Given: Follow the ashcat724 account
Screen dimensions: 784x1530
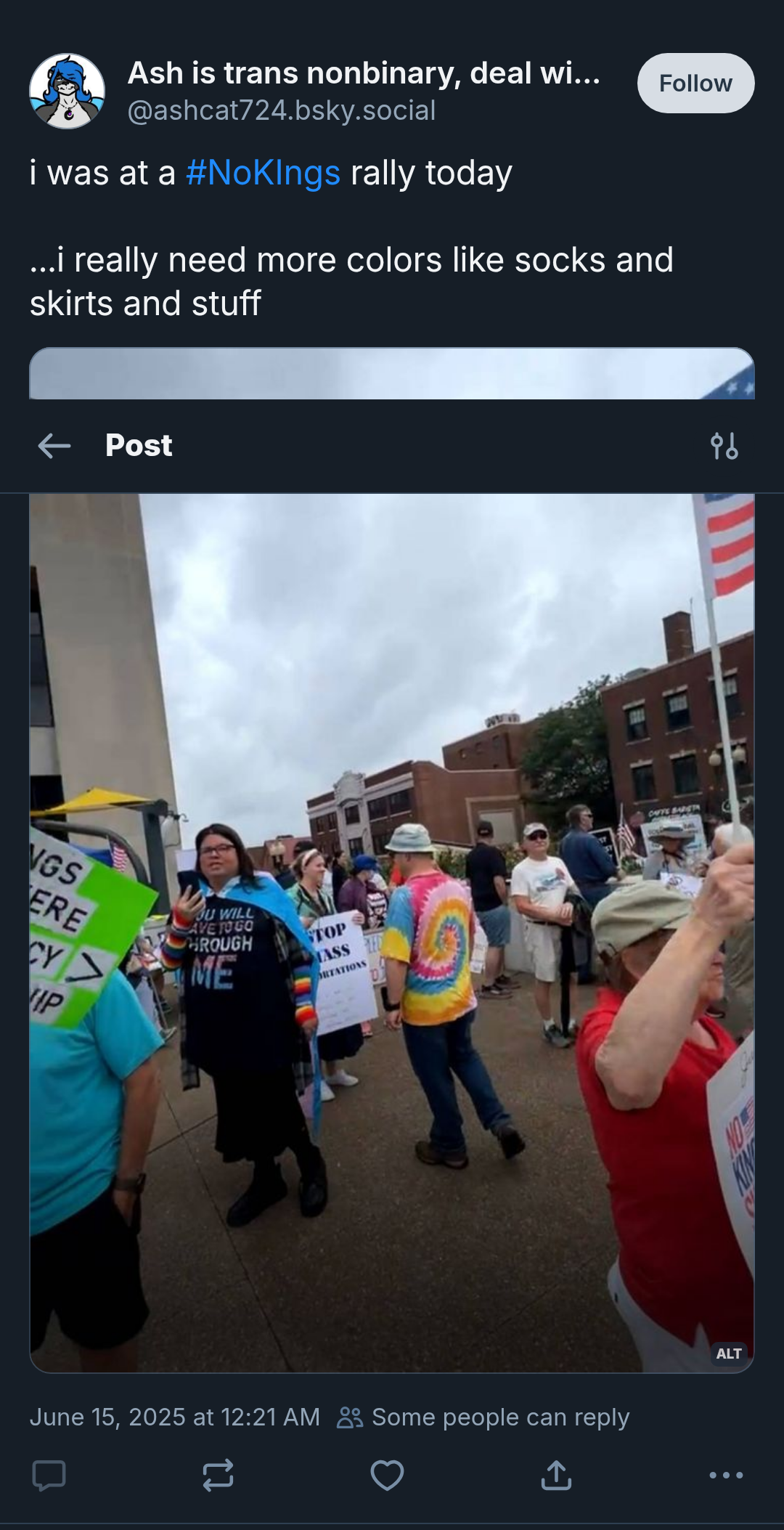Looking at the screenshot, I should coord(695,84).
